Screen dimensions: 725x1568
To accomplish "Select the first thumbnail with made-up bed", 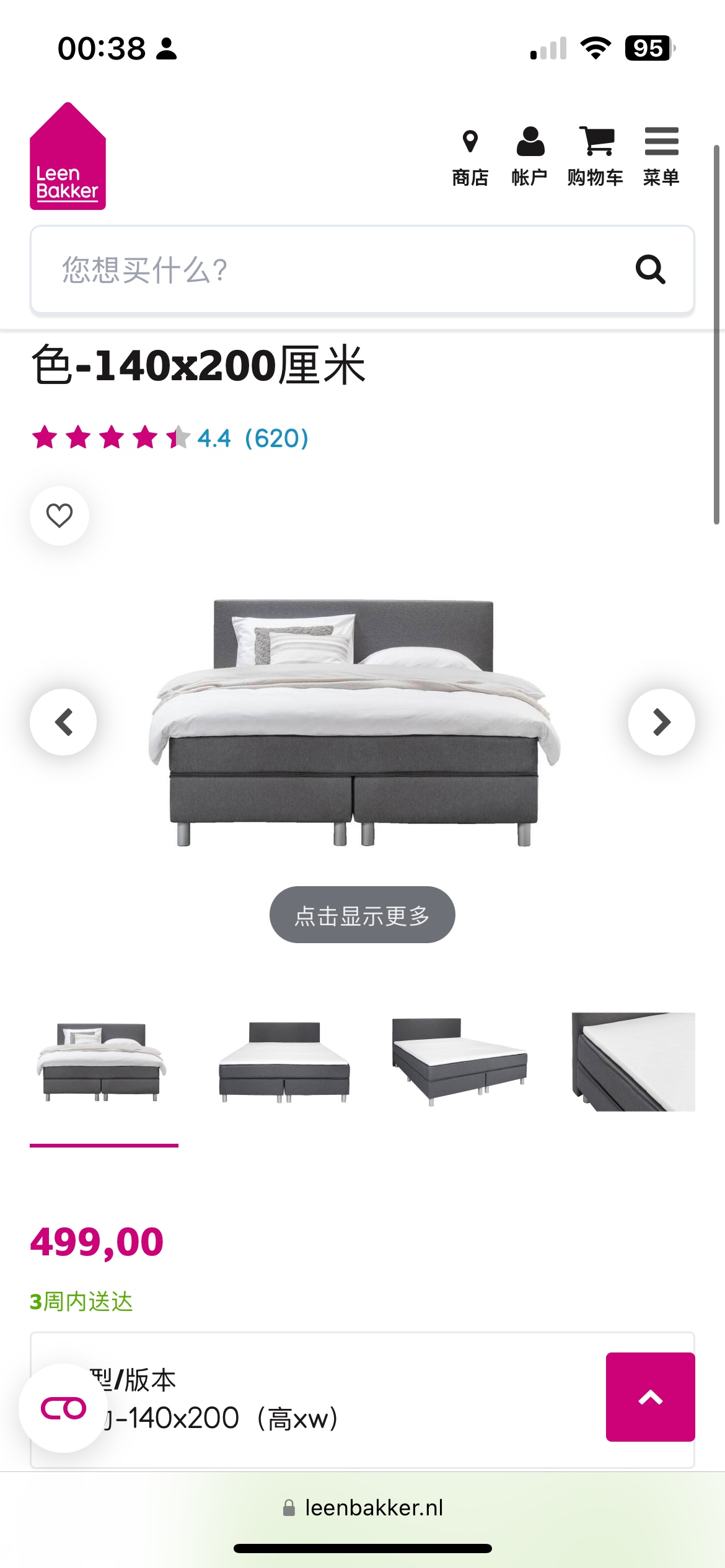I will (102, 1061).
